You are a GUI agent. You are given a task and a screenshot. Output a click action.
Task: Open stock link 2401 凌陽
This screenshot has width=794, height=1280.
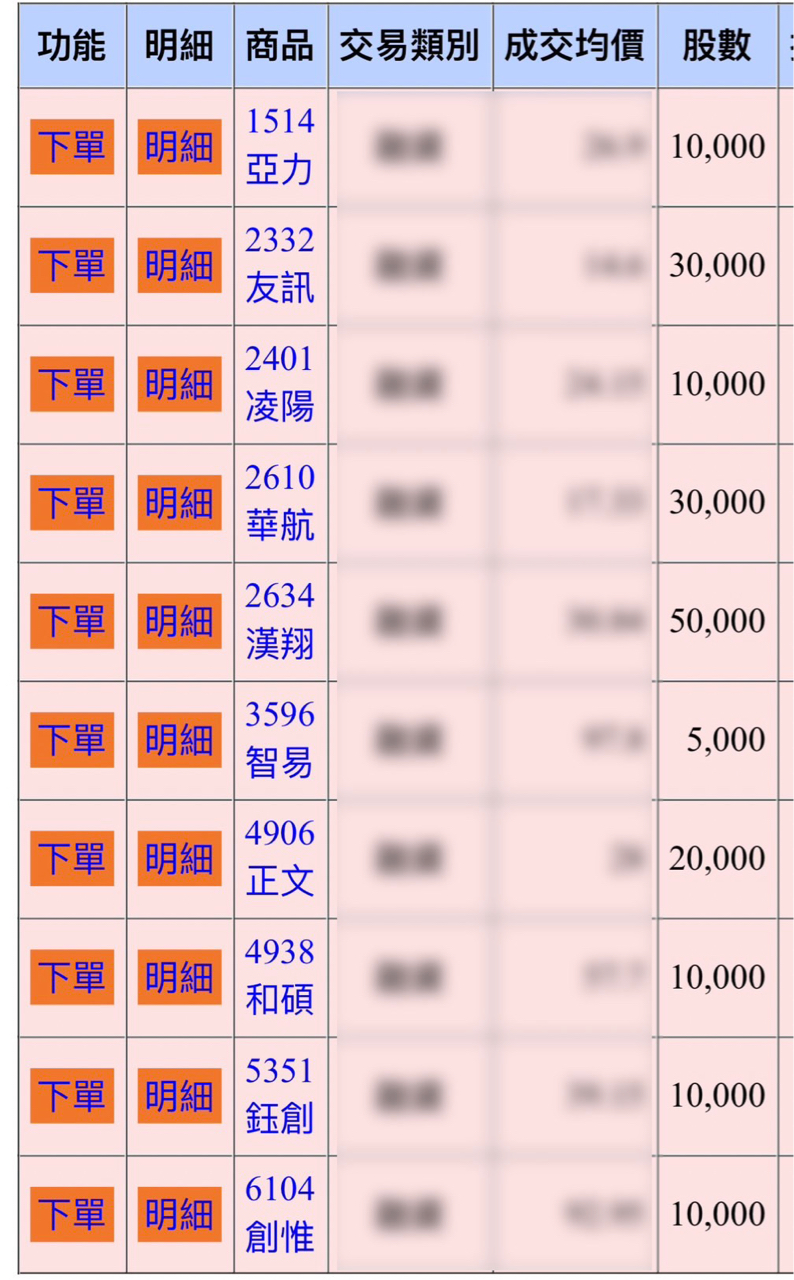point(280,384)
